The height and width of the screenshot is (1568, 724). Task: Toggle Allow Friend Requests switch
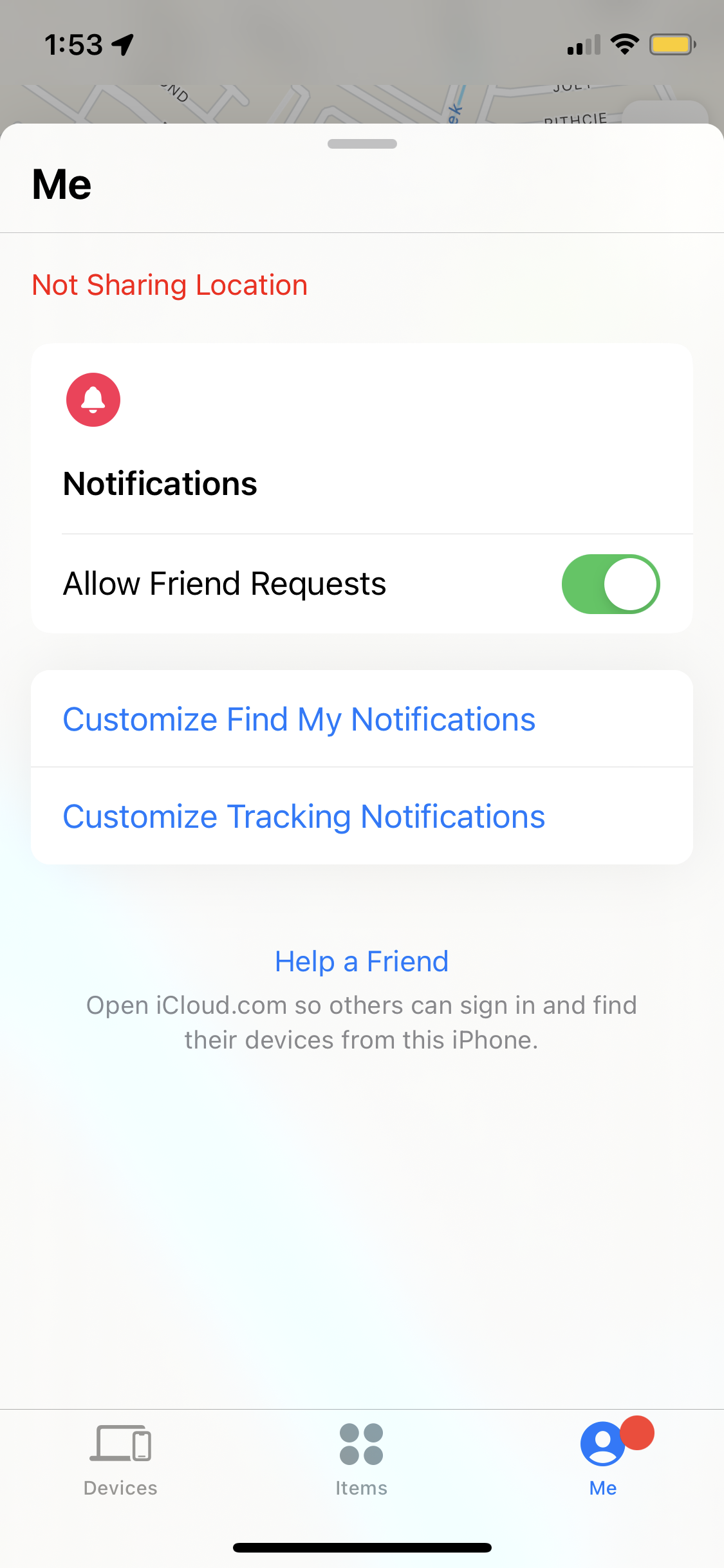click(x=610, y=584)
